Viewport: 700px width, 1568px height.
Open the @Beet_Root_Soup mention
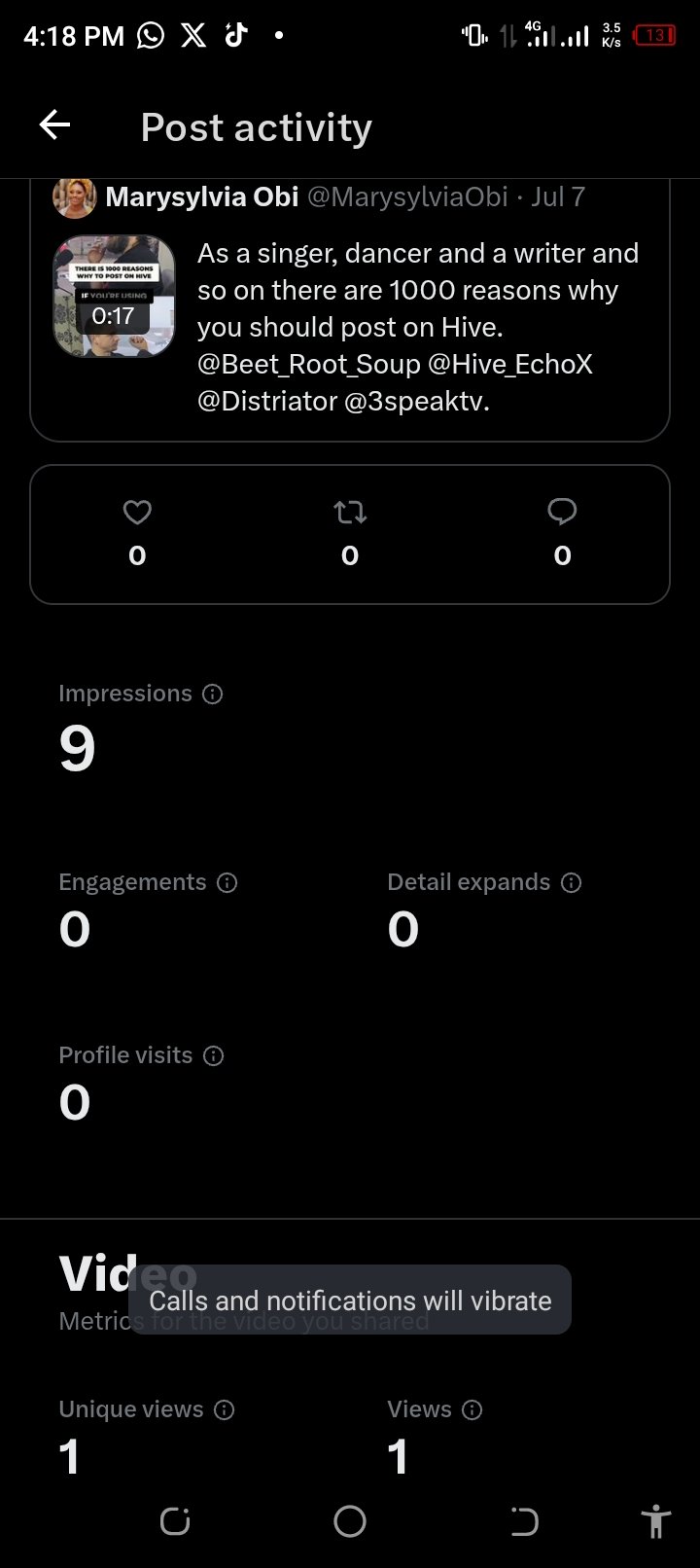309,364
